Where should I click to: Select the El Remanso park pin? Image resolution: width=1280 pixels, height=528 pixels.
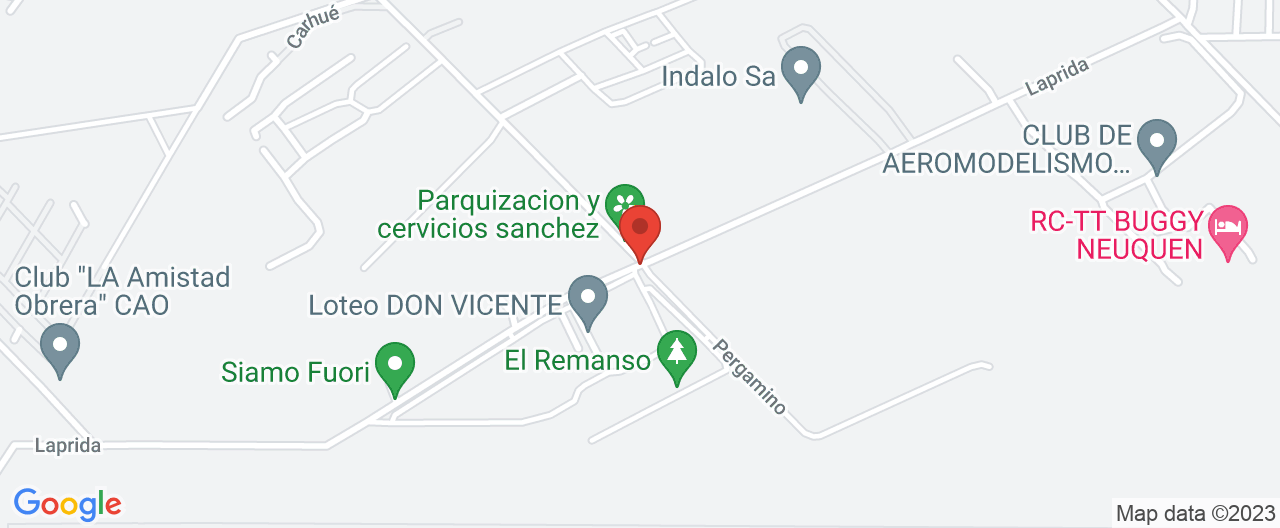[677, 353]
